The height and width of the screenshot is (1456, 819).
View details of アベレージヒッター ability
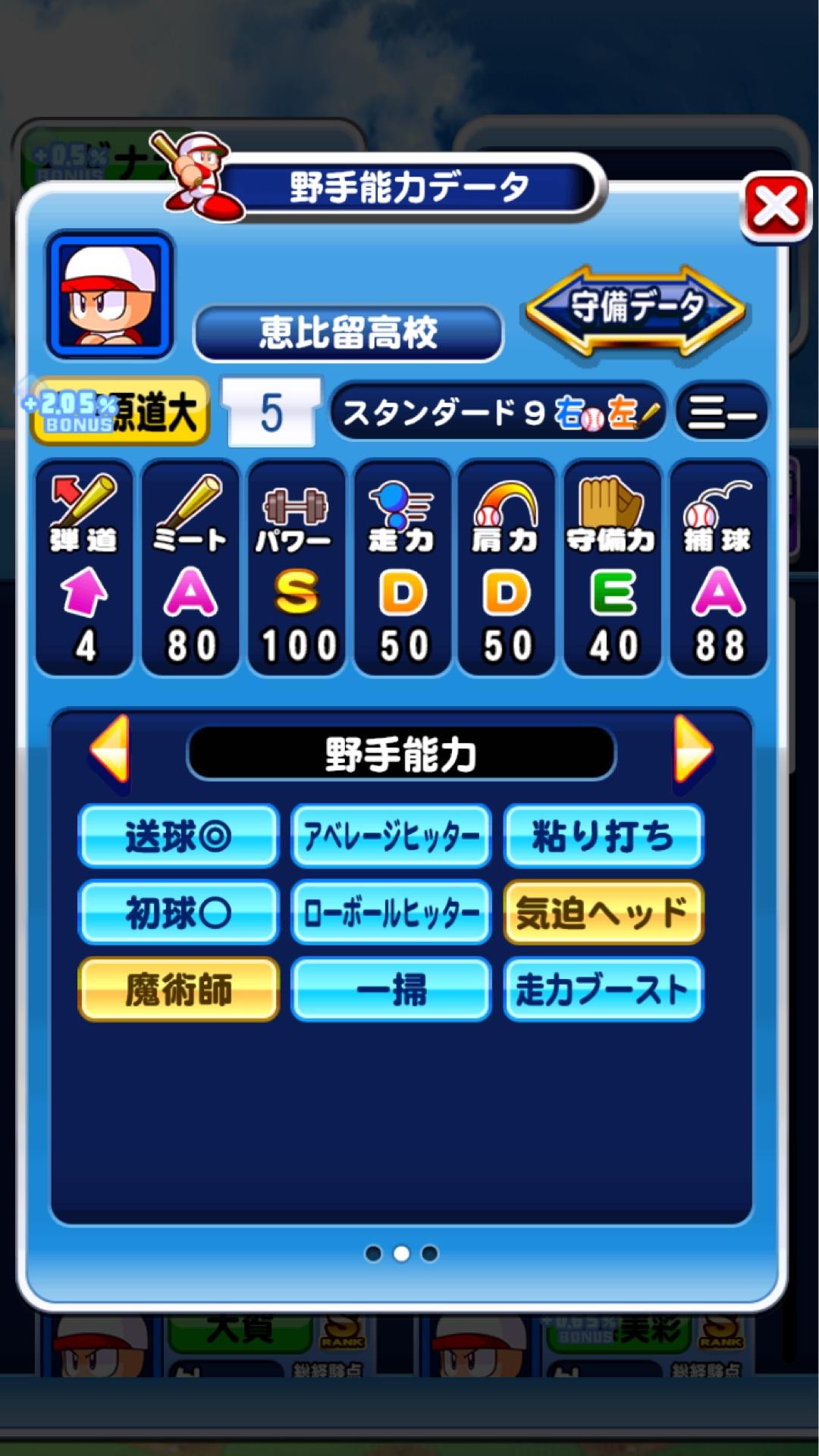391,836
